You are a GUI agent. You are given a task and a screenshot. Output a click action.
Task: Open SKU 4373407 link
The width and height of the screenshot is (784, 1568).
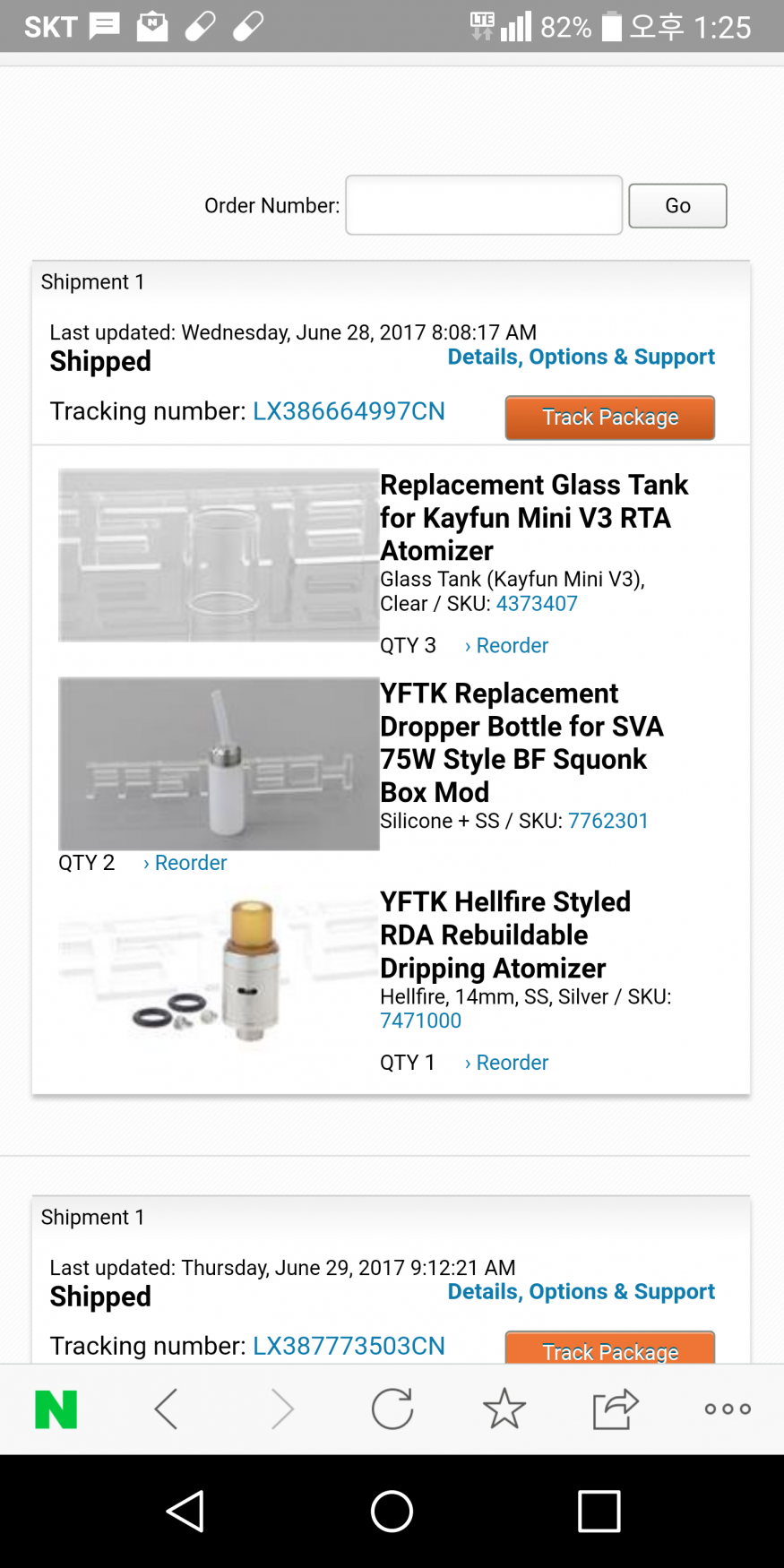(537, 604)
